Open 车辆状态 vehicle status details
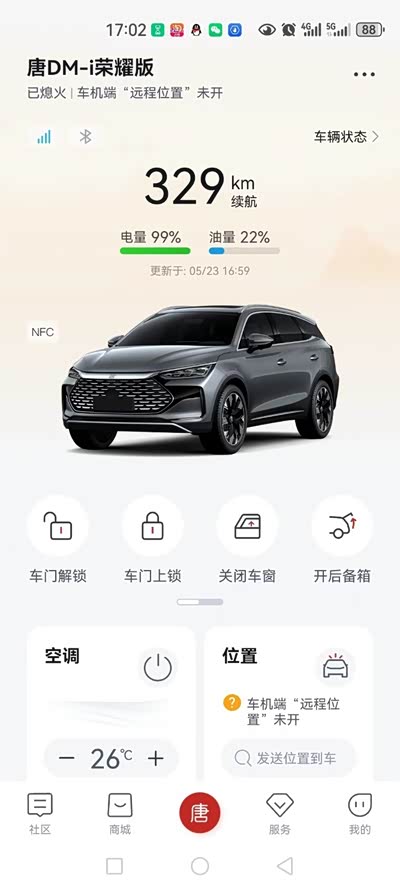This screenshot has height=888, width=400. pyautogui.click(x=346, y=136)
